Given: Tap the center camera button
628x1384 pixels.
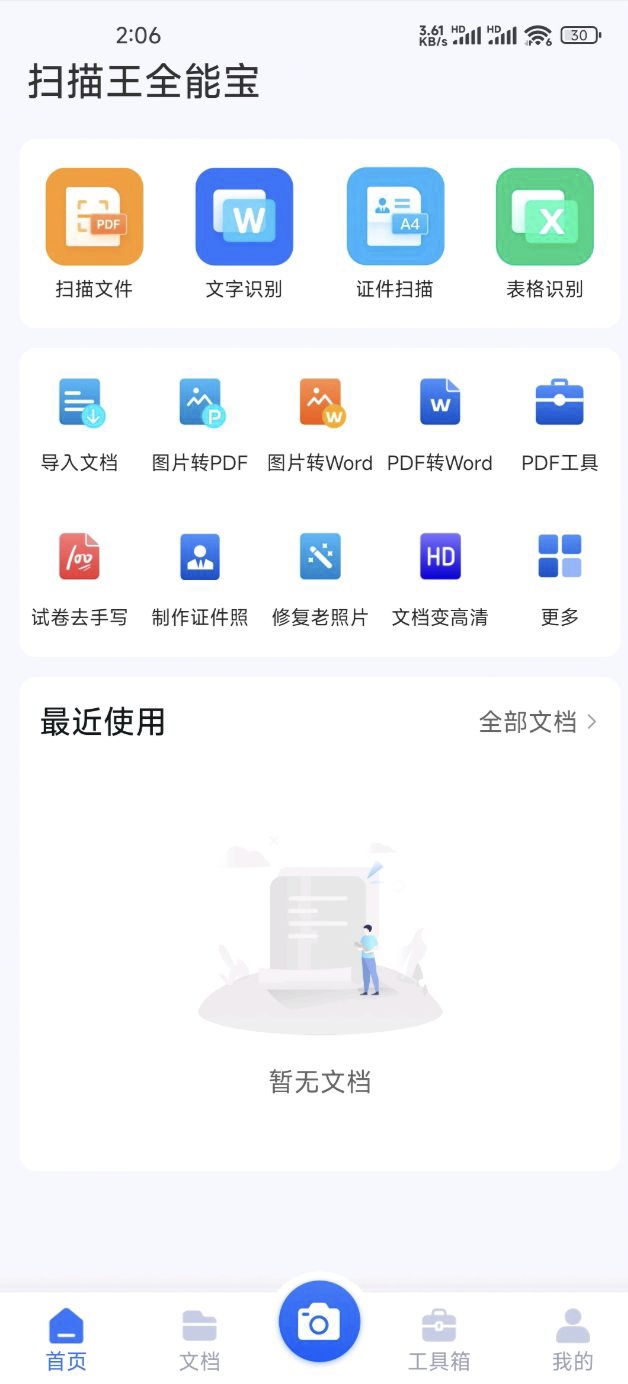Looking at the screenshot, I should click(x=319, y=1323).
